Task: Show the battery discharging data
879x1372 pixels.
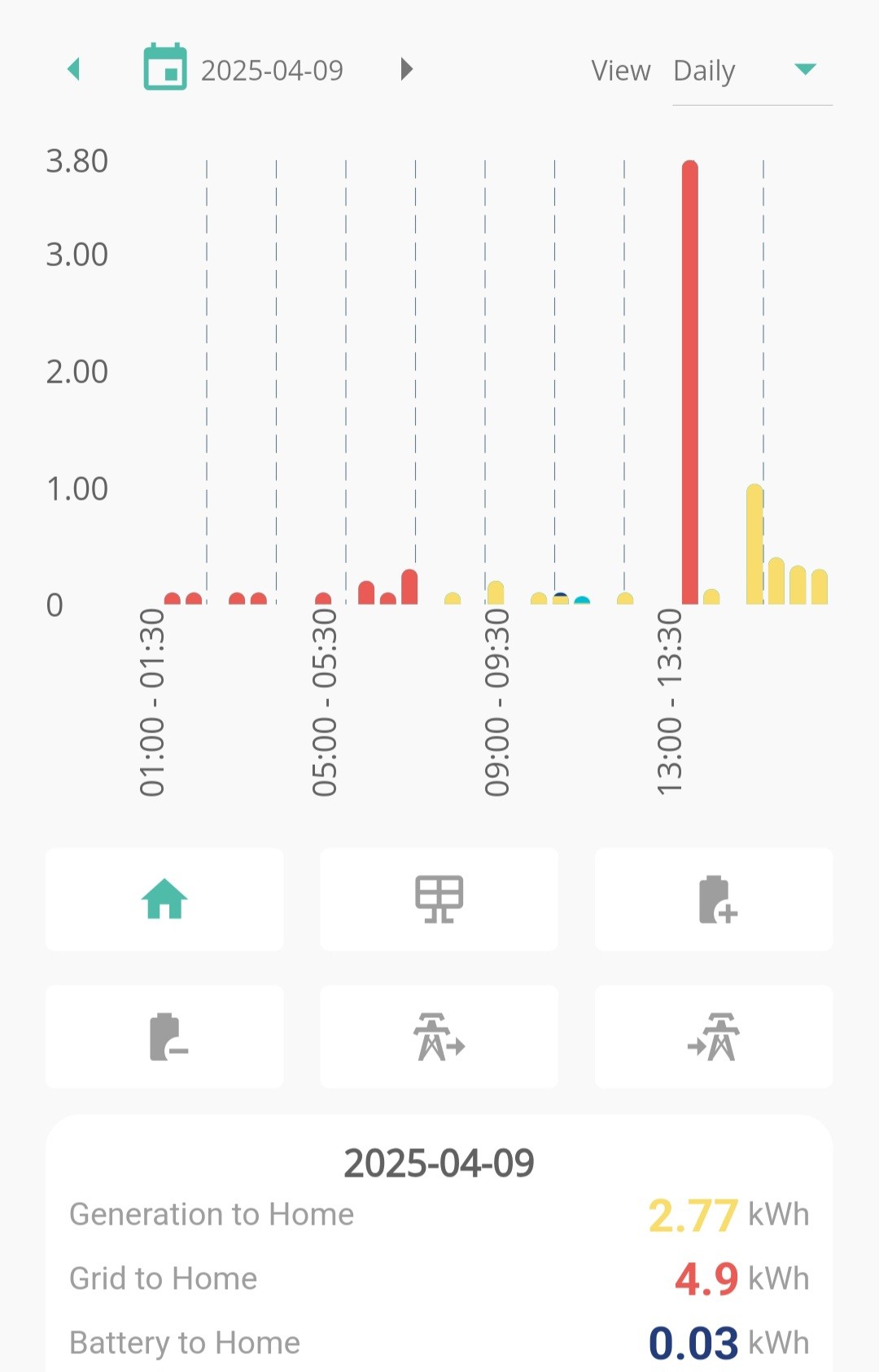Action: point(164,1037)
